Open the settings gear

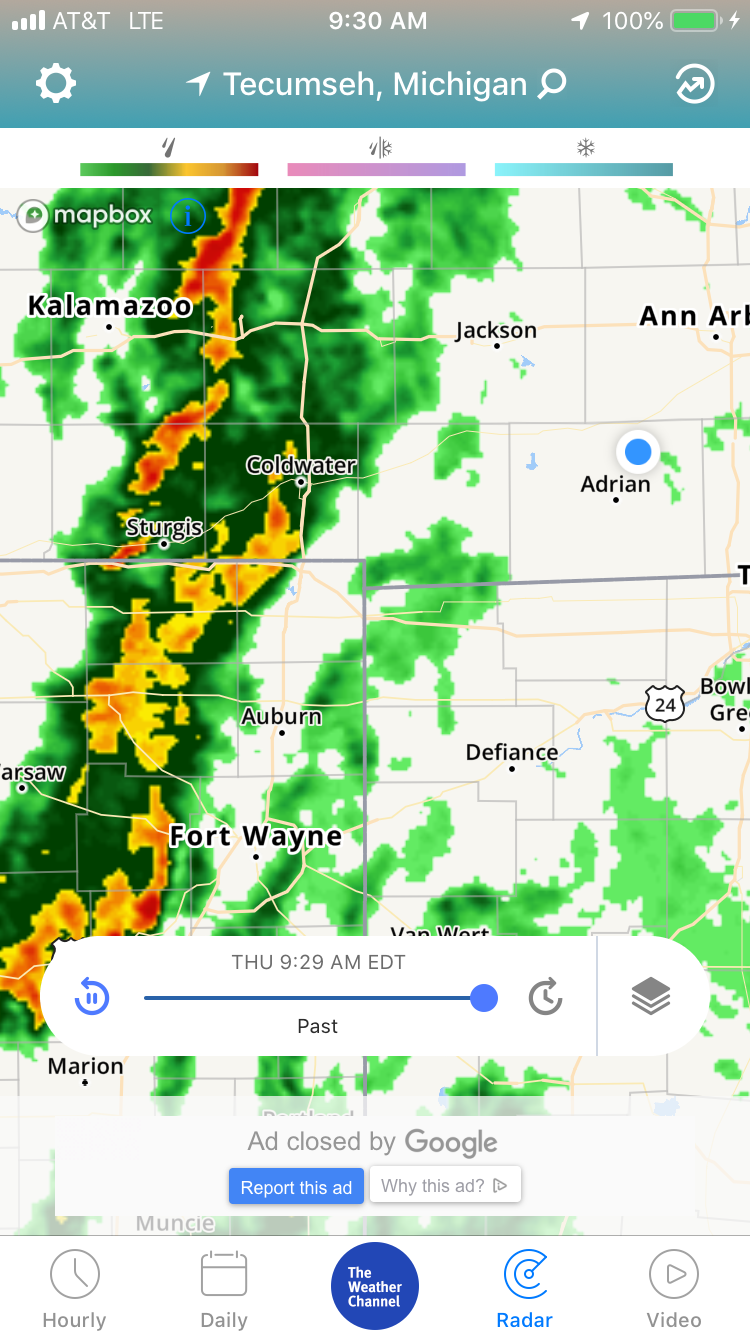[x=56, y=84]
